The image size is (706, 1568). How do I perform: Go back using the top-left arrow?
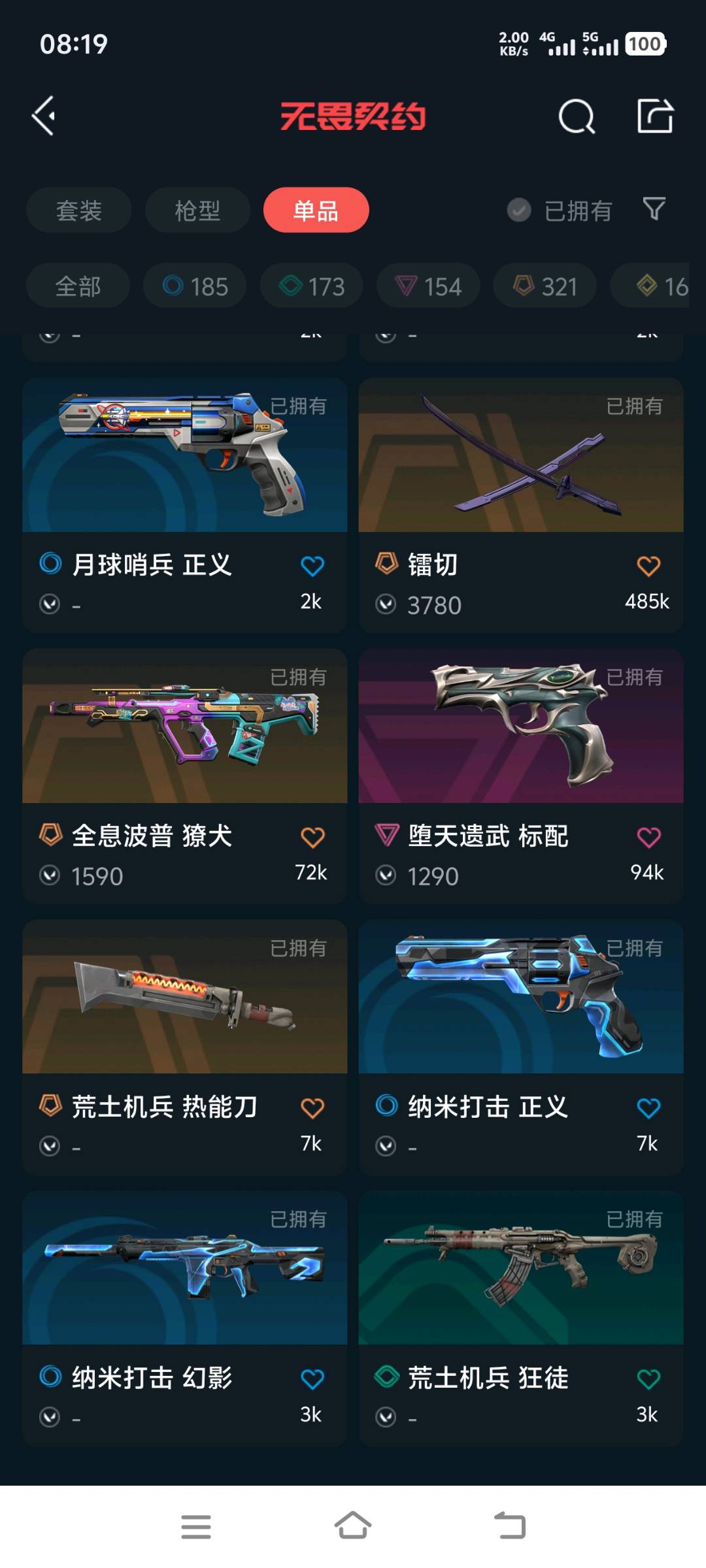(44, 116)
